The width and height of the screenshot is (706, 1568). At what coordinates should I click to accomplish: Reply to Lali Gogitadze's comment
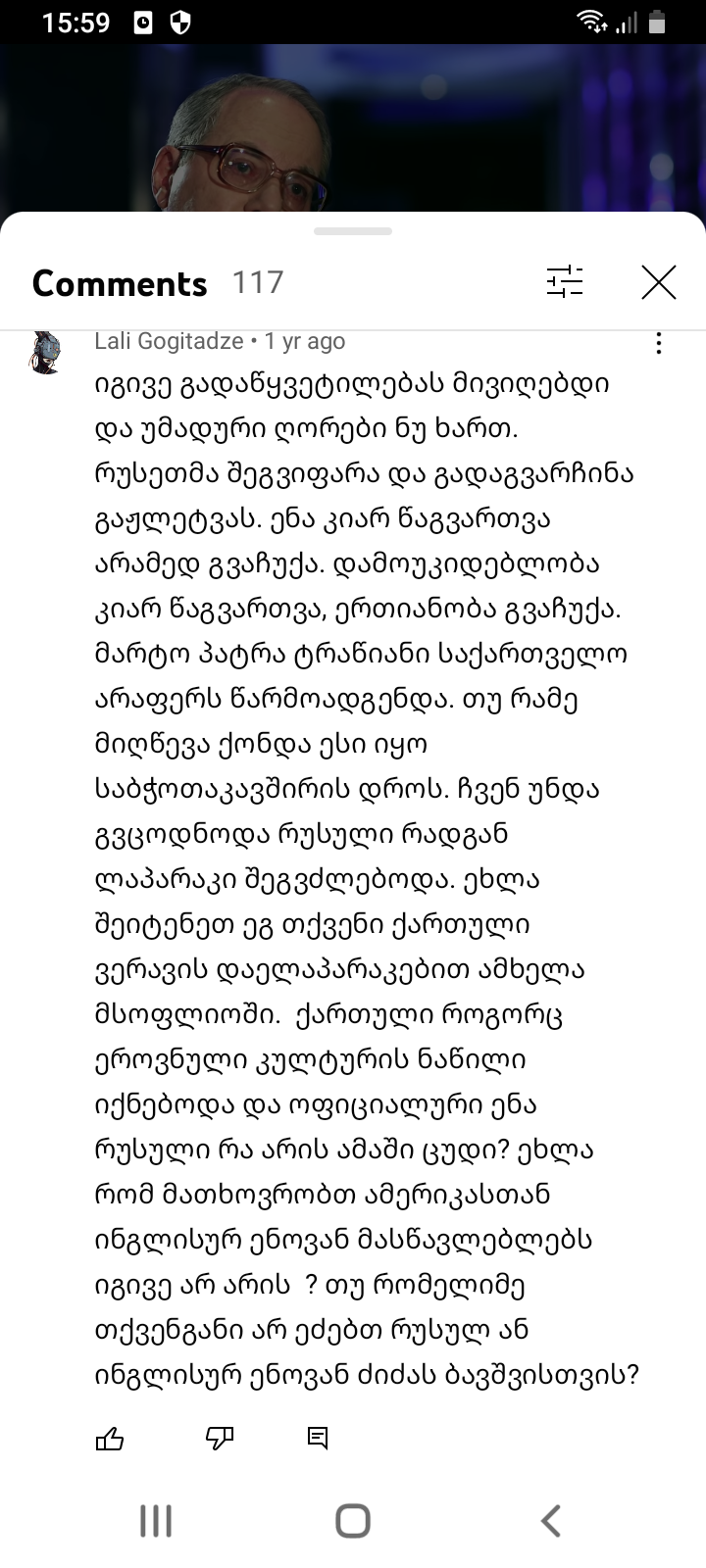click(x=318, y=1439)
